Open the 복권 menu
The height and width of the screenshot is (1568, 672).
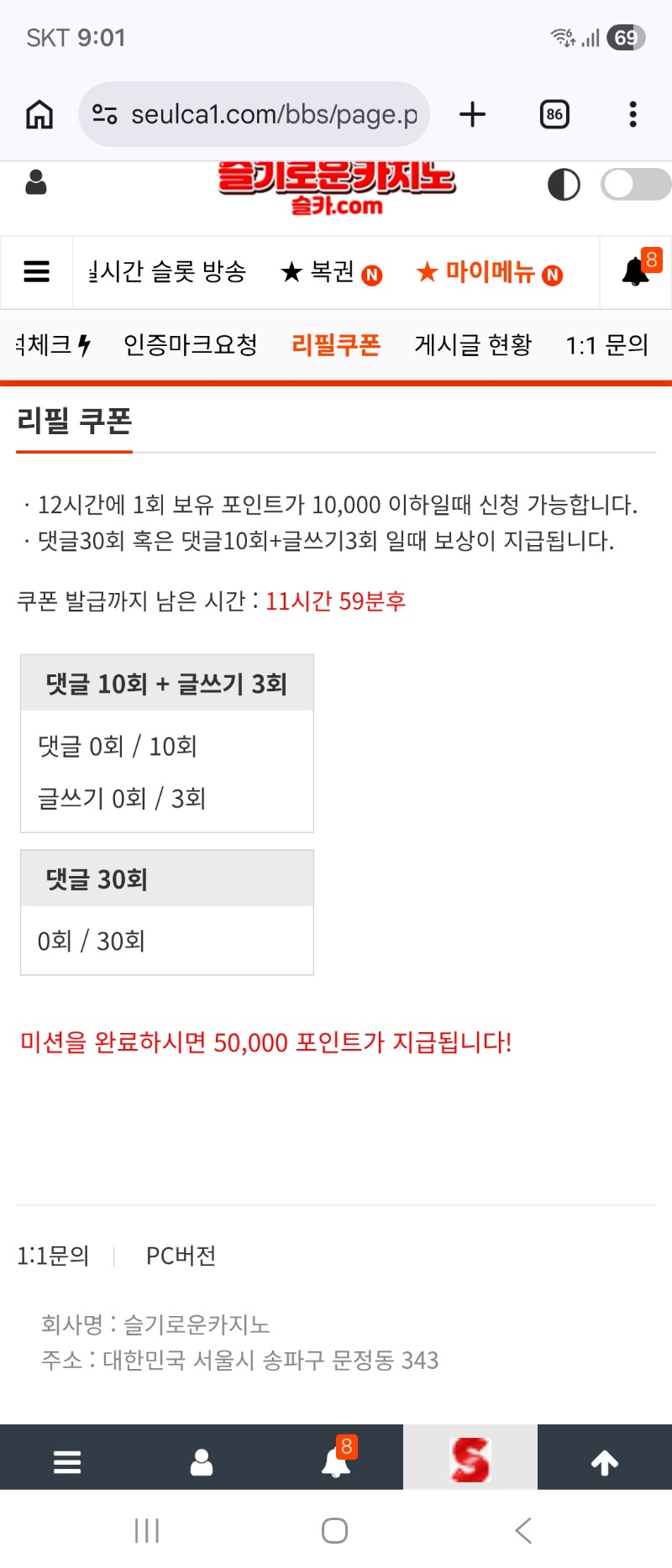[331, 272]
